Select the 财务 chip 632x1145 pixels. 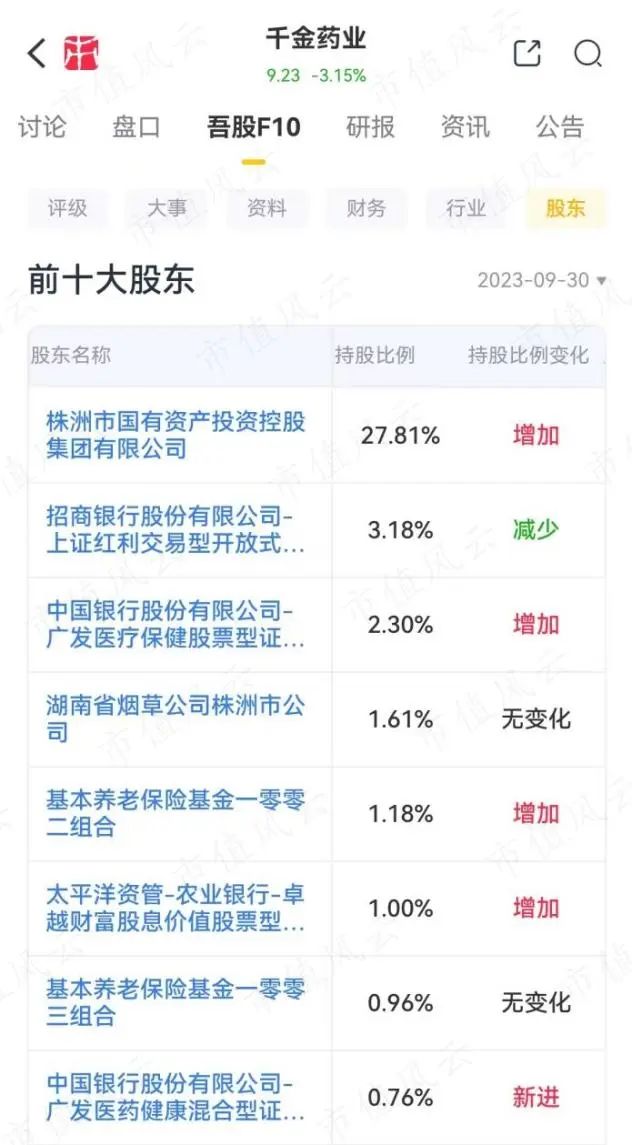(366, 208)
